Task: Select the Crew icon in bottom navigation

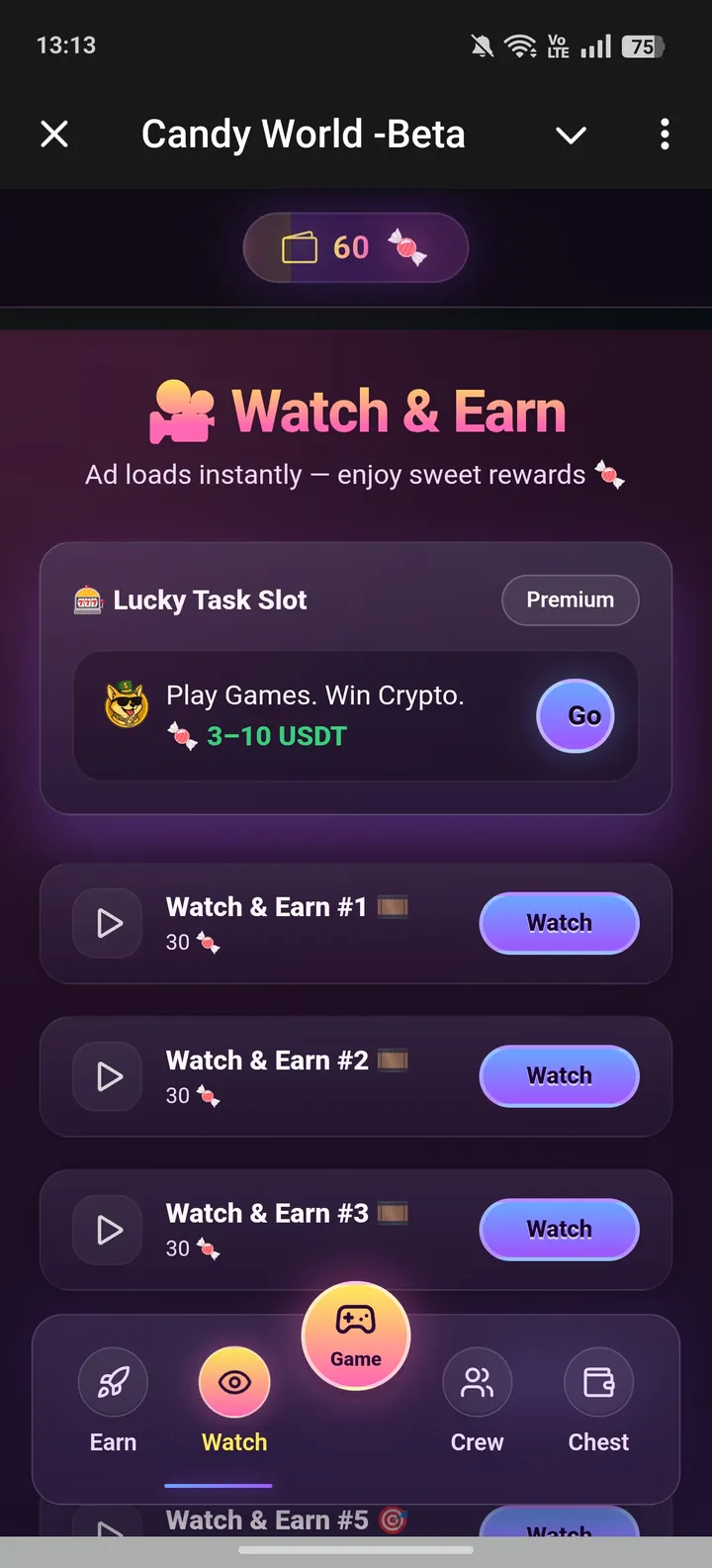Action: click(x=478, y=1381)
